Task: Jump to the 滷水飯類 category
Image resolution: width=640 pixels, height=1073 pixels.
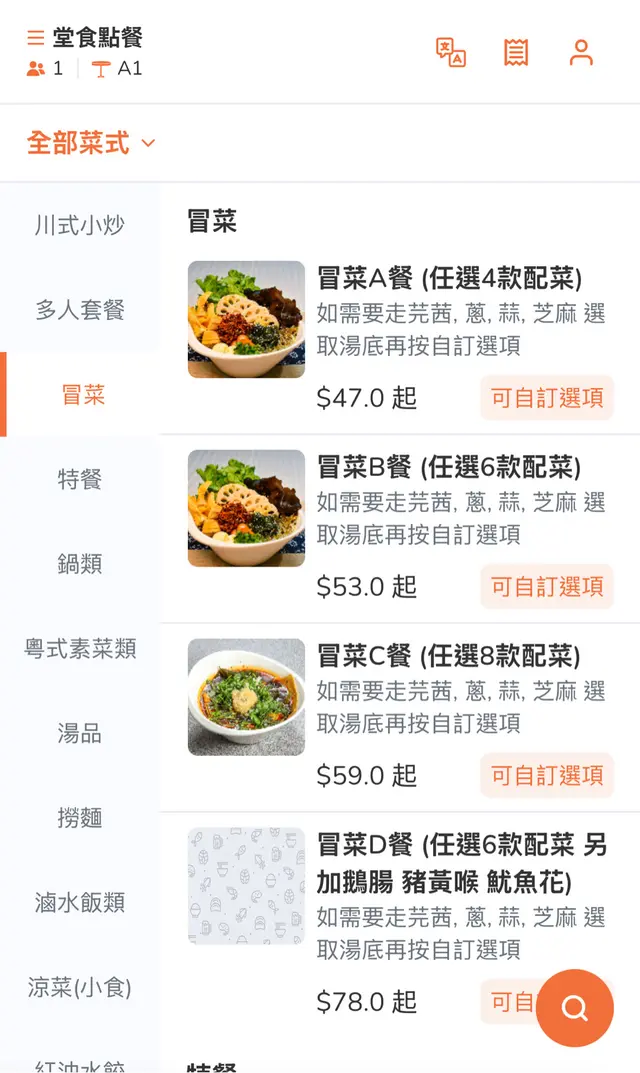Action: 80,903
